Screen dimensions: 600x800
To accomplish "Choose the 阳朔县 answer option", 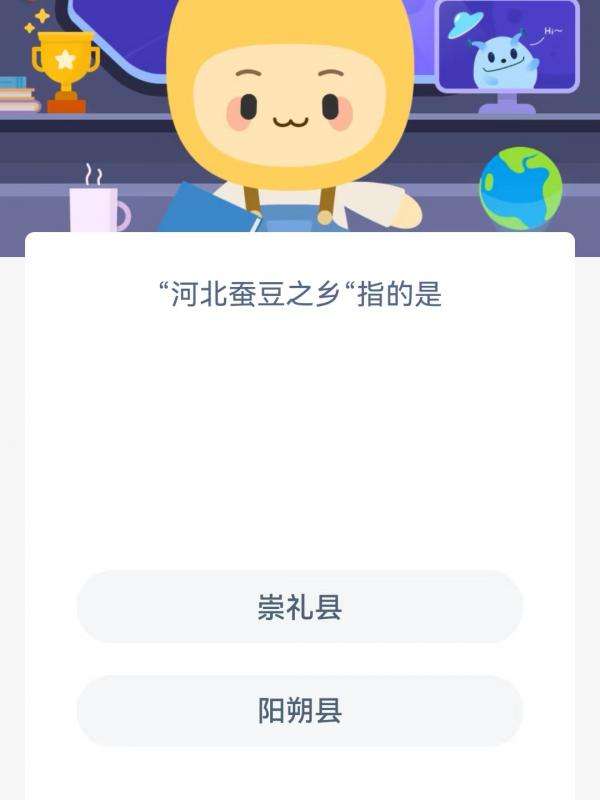I will [300, 711].
